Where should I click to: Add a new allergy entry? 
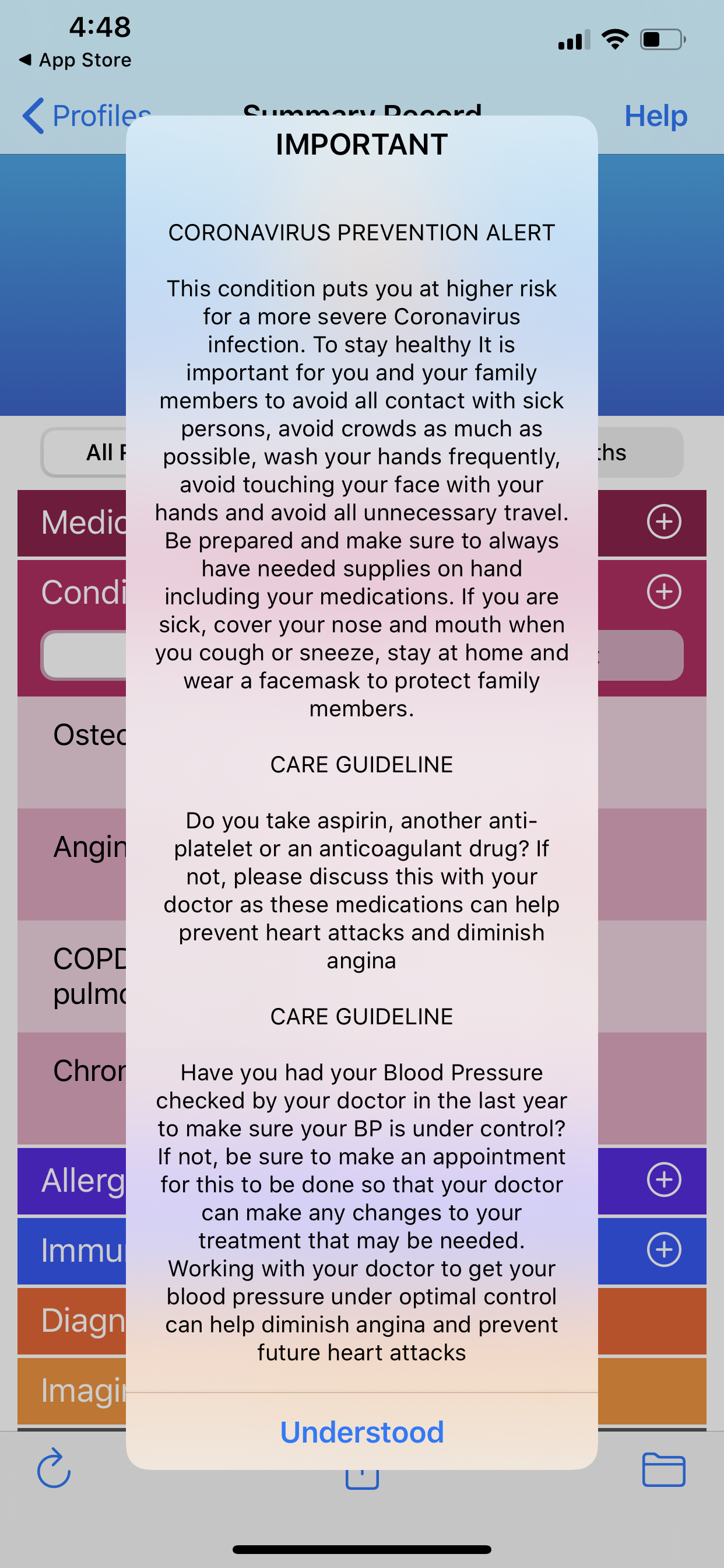coord(663,1179)
